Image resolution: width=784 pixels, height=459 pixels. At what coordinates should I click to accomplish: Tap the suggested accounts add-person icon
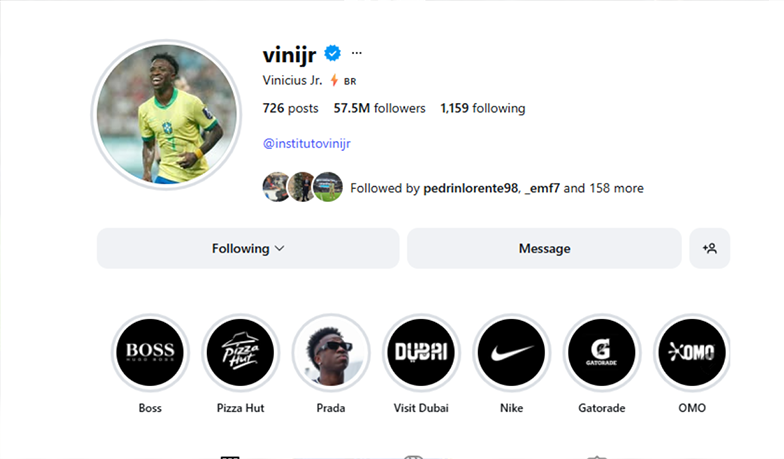710,248
